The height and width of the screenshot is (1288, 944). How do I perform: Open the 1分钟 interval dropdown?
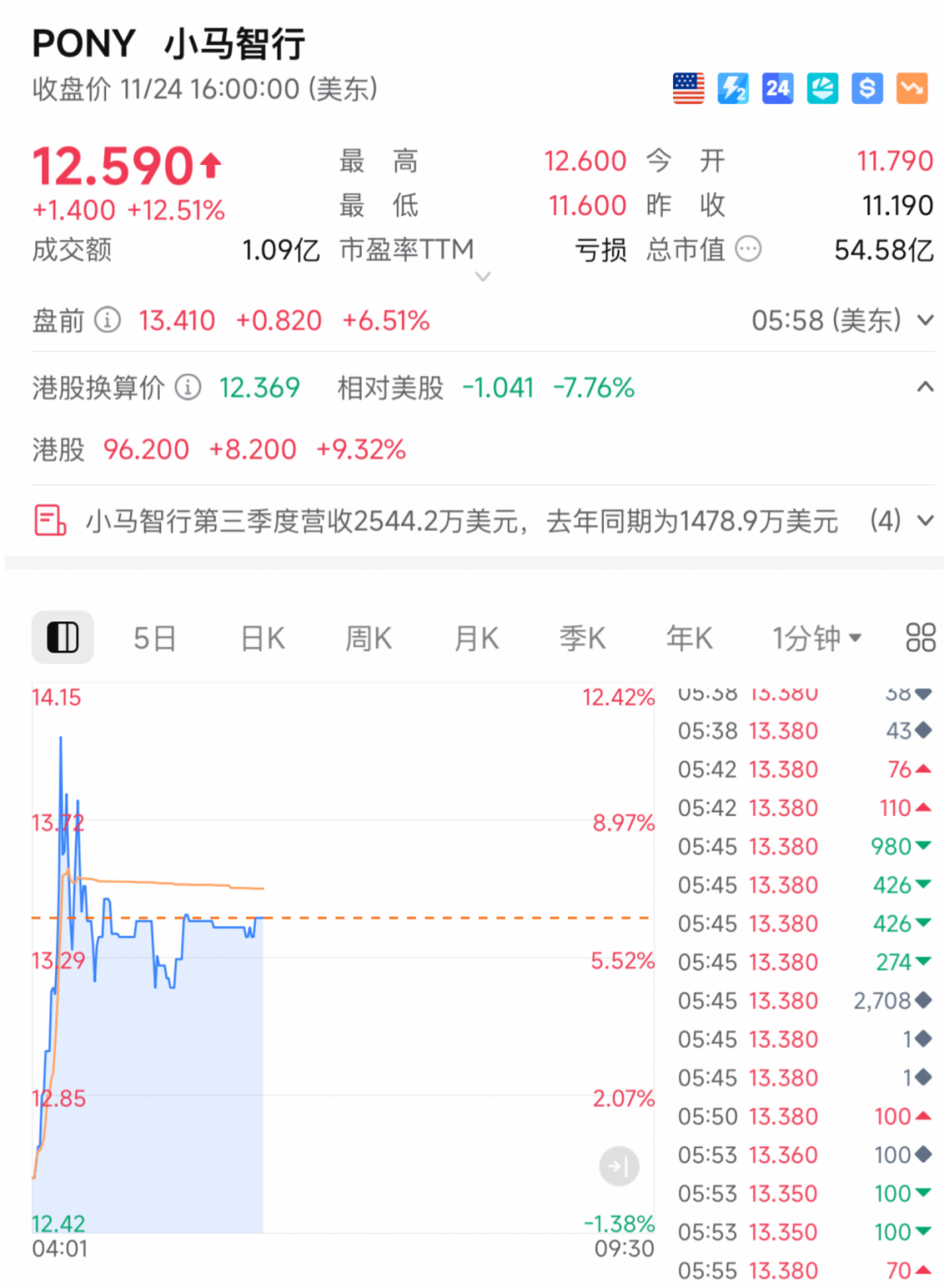816,638
